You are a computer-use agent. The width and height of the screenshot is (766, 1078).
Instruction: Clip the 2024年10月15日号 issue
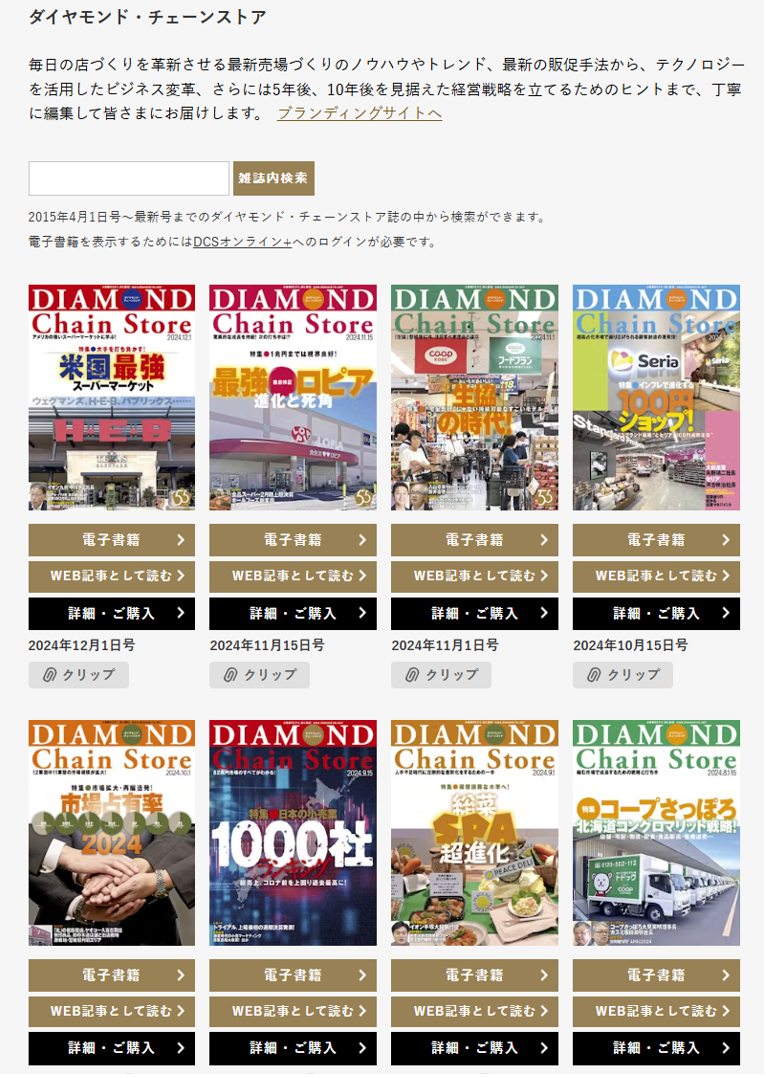tap(623, 675)
